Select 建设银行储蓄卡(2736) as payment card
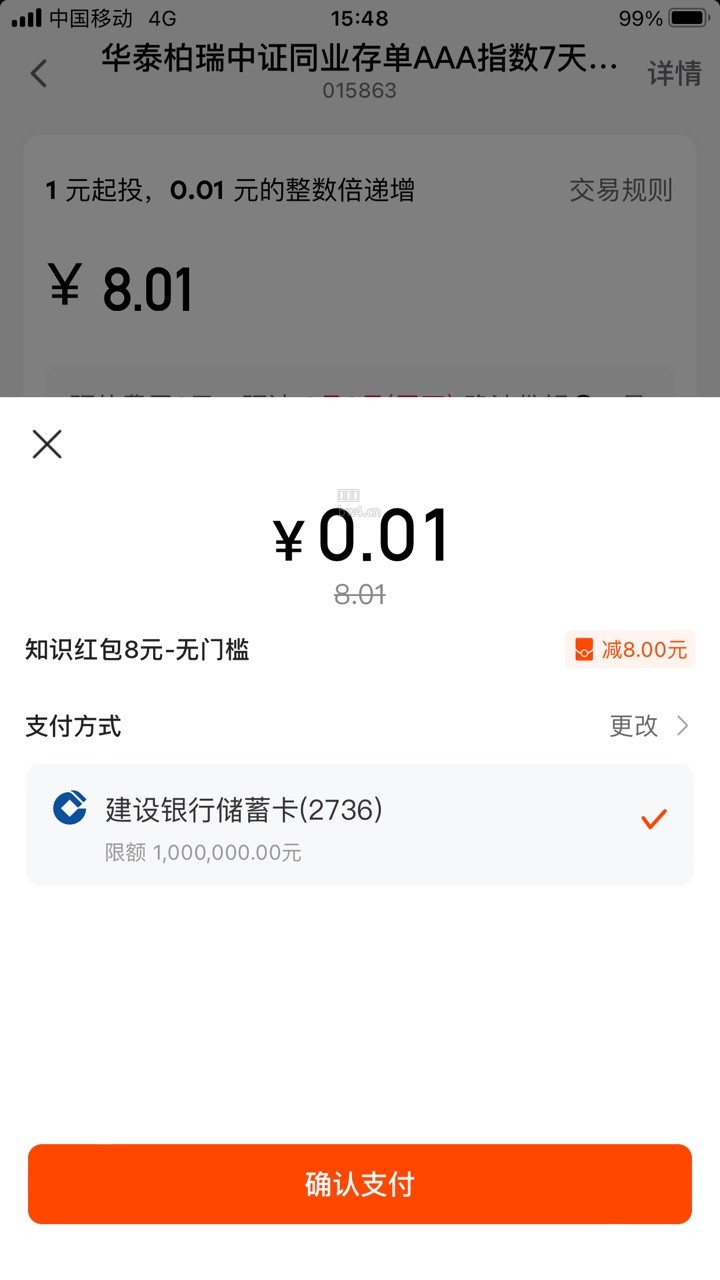The height and width of the screenshot is (1280, 720). point(360,825)
